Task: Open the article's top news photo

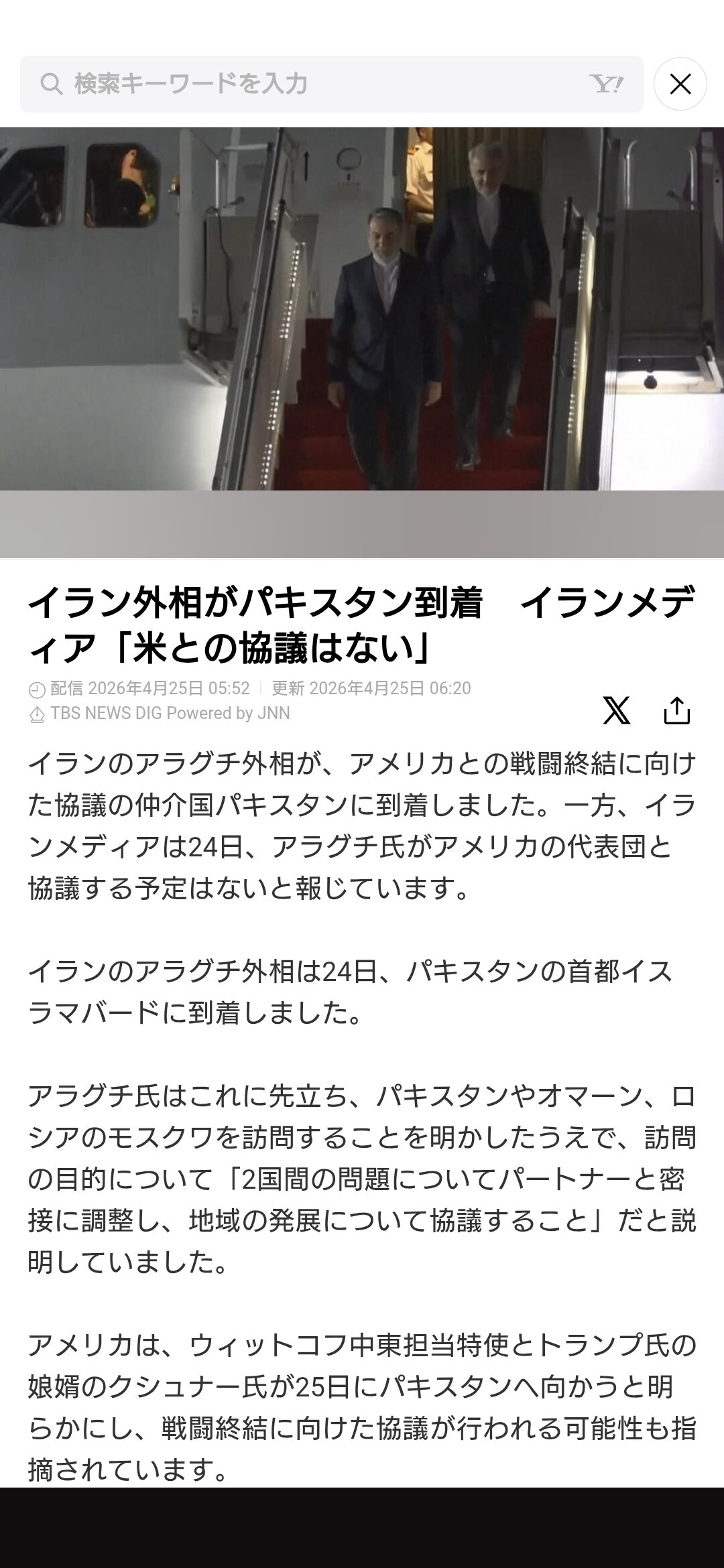Action: click(x=362, y=308)
